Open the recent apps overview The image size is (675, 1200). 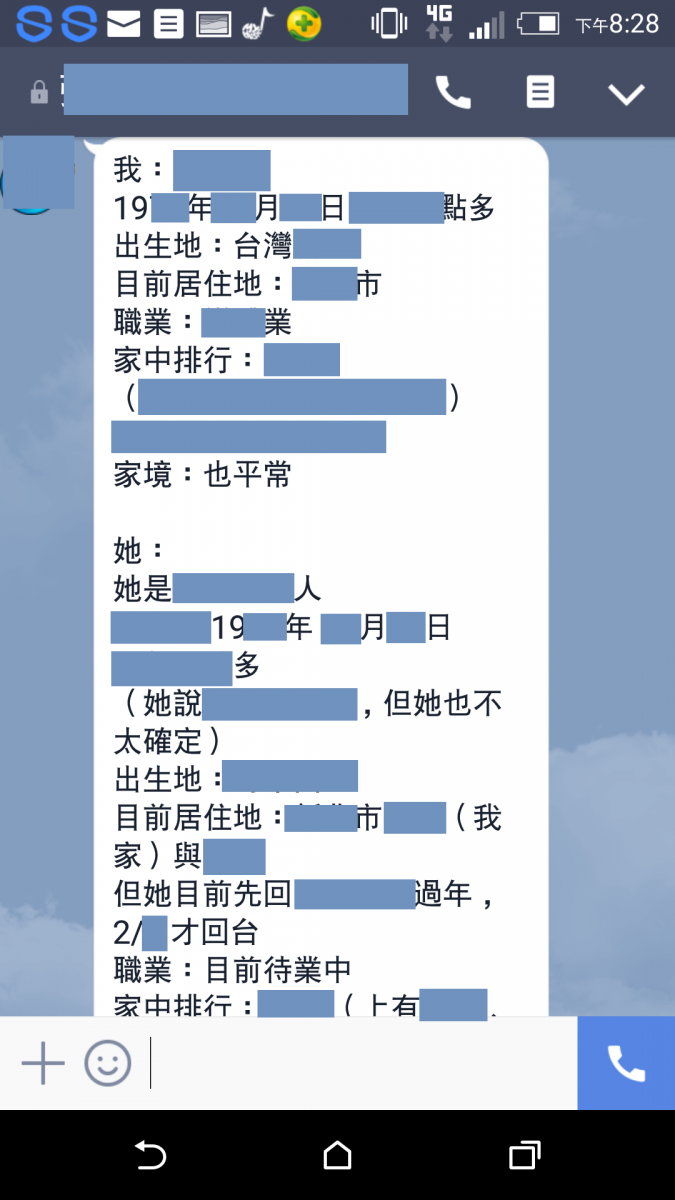[524, 1155]
